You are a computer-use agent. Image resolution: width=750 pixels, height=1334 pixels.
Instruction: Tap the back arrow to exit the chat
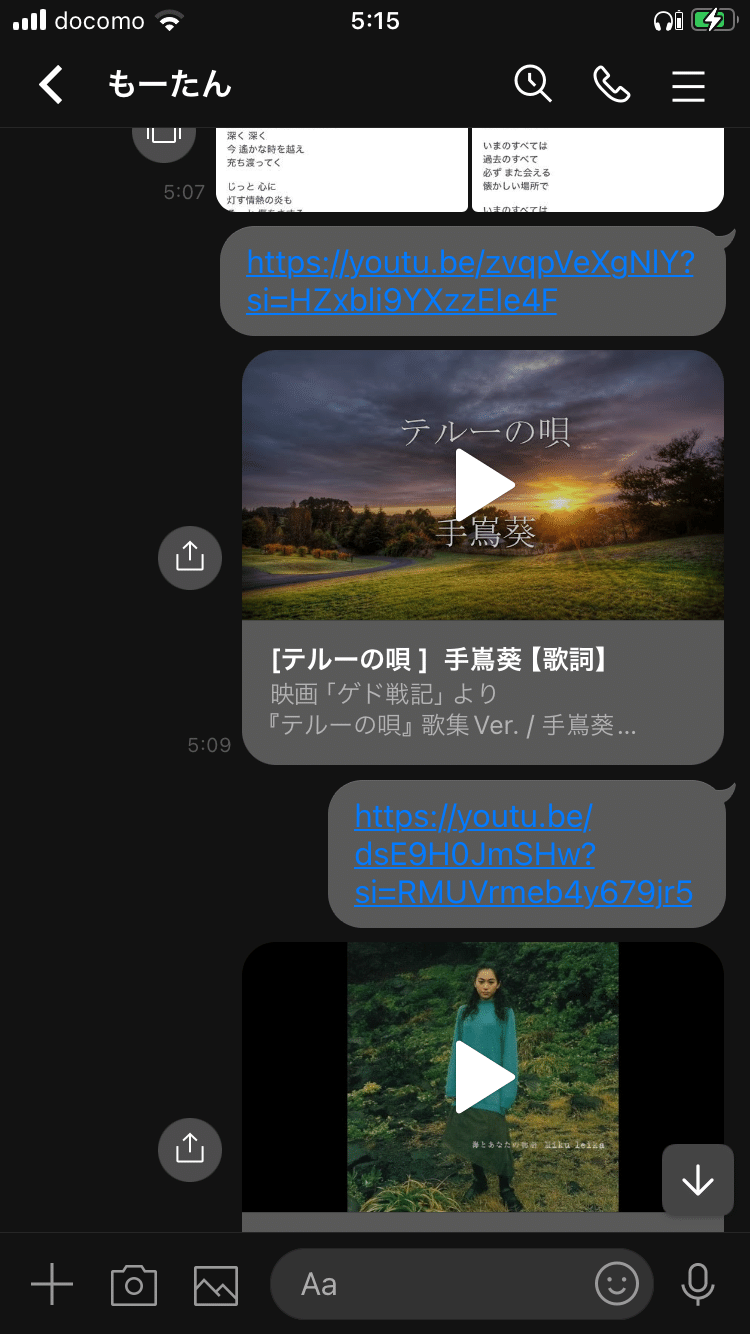pyautogui.click(x=51, y=86)
